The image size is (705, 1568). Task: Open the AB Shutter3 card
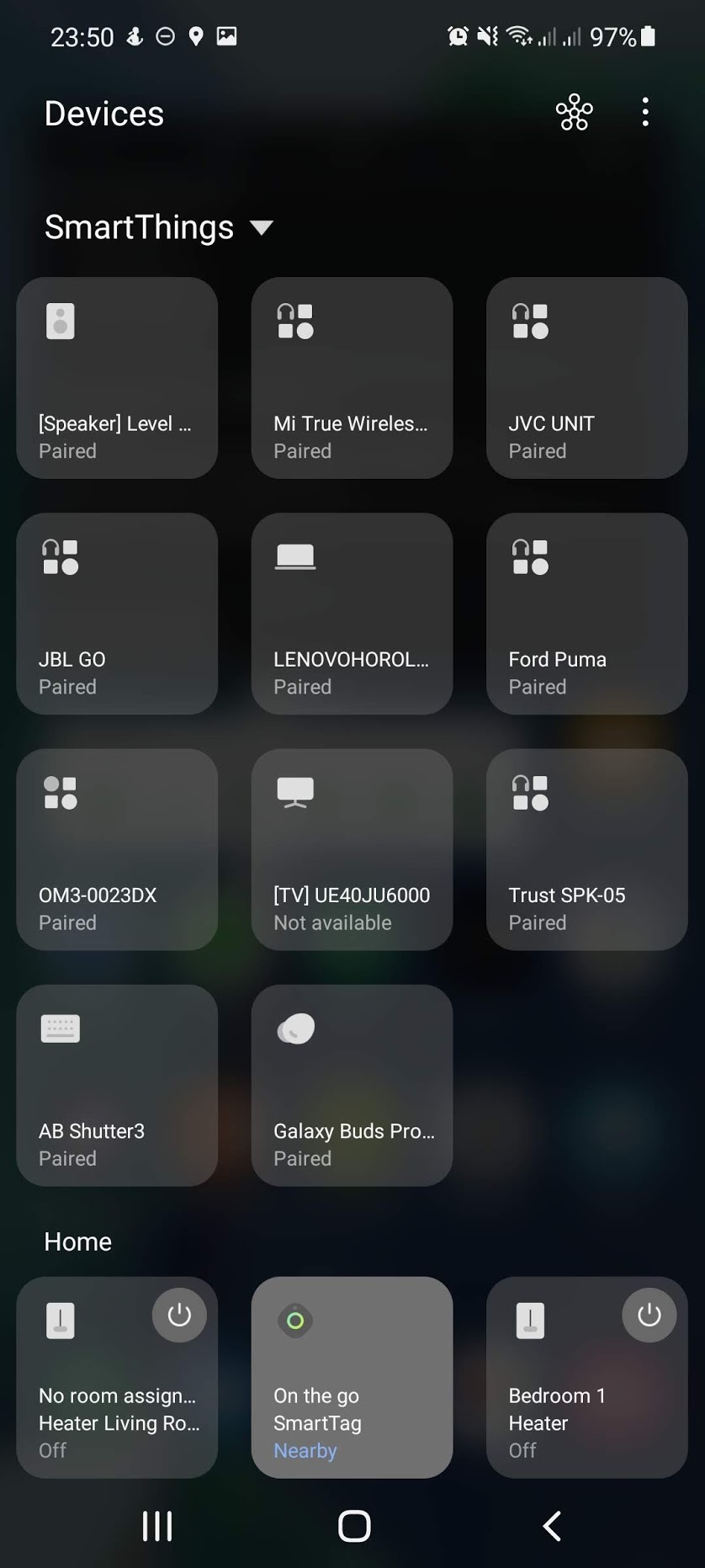coord(117,1085)
